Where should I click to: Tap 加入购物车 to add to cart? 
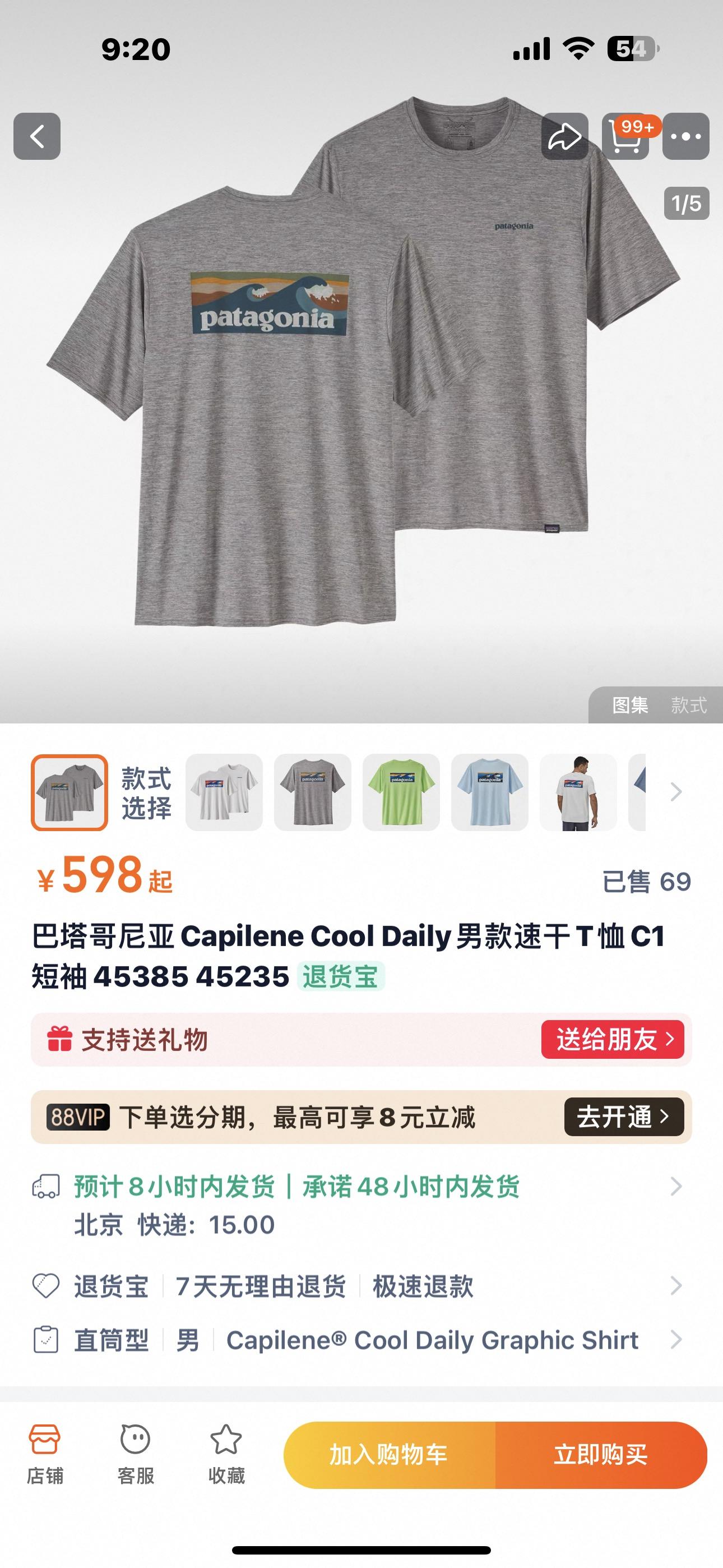click(x=390, y=1455)
